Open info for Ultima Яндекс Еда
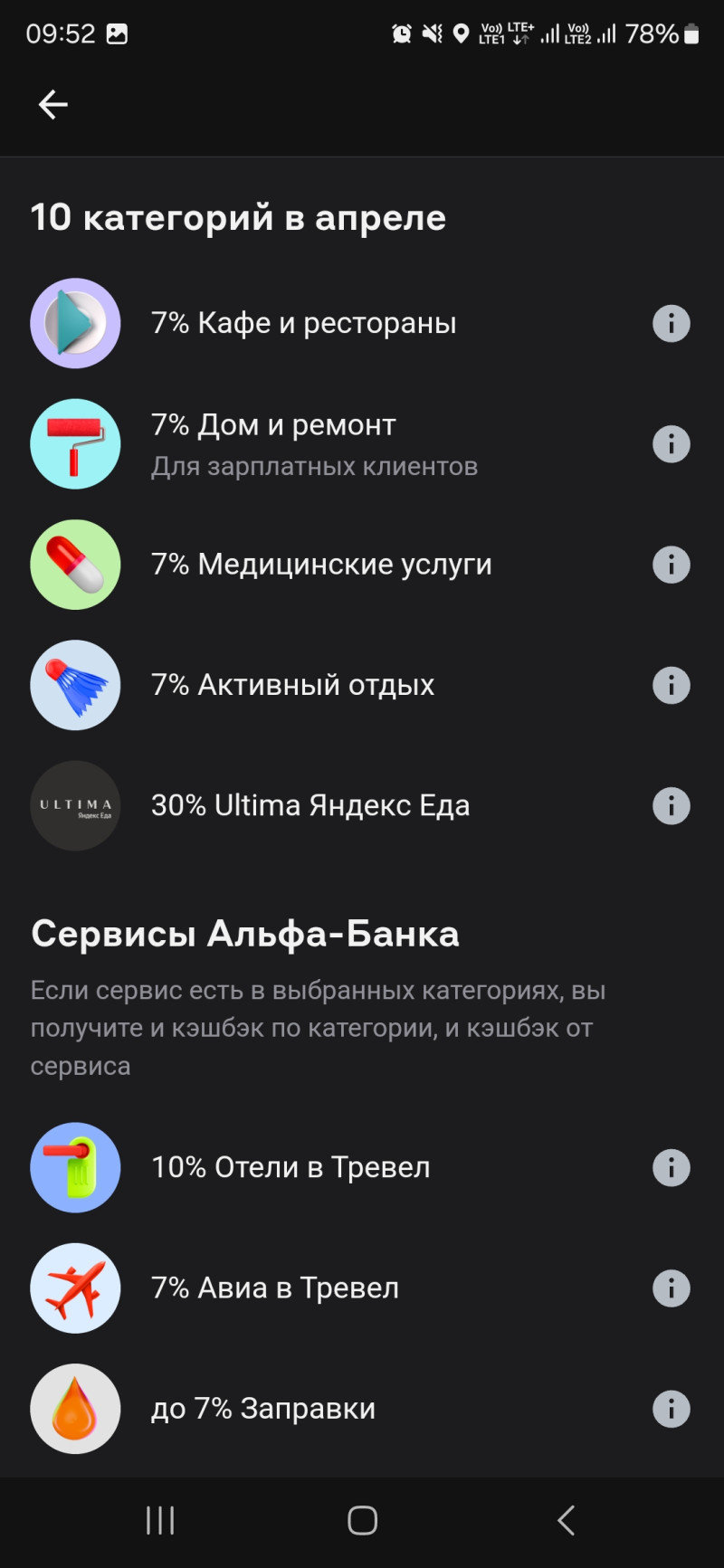724x1568 pixels. pyautogui.click(x=671, y=805)
